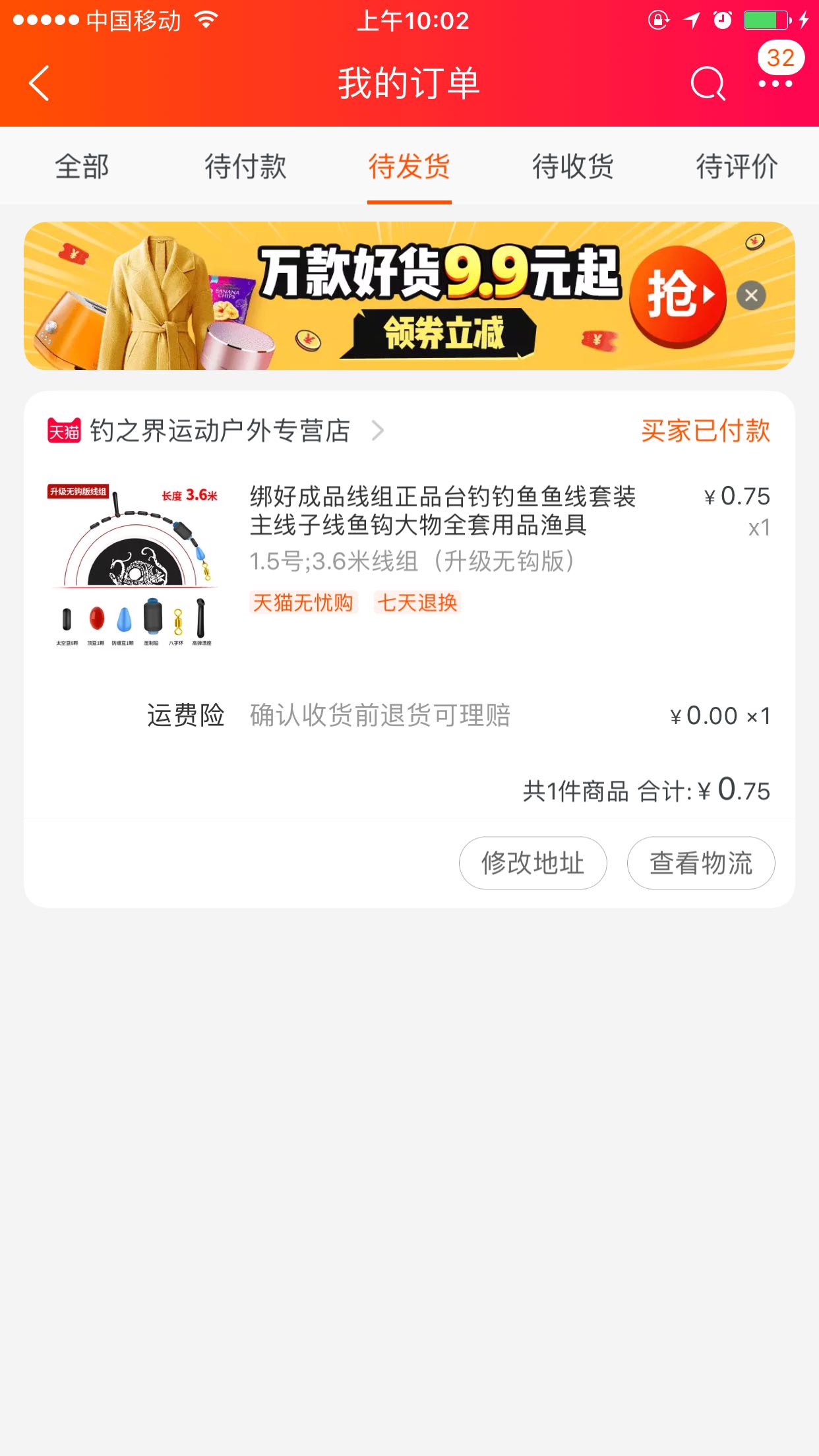Tap 修改地址 to change address
The image size is (819, 1456).
point(533,863)
